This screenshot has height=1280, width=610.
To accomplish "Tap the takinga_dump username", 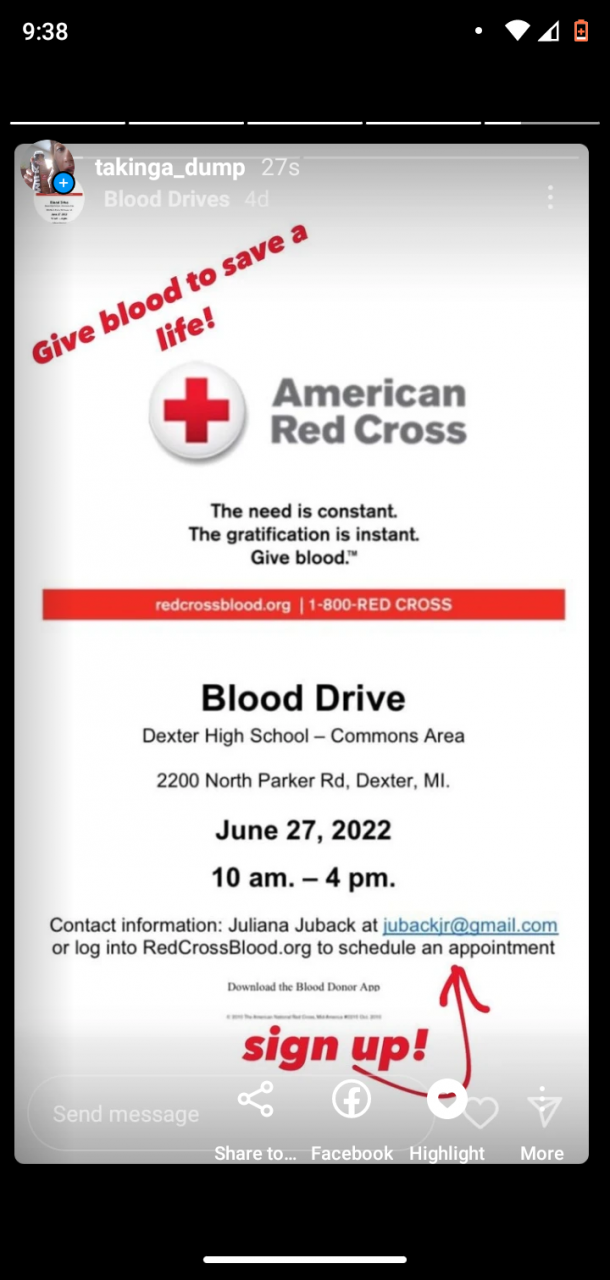I will [170, 168].
